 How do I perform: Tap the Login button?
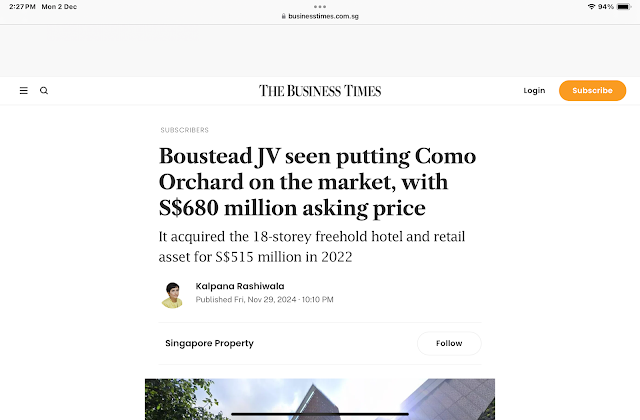click(x=534, y=91)
